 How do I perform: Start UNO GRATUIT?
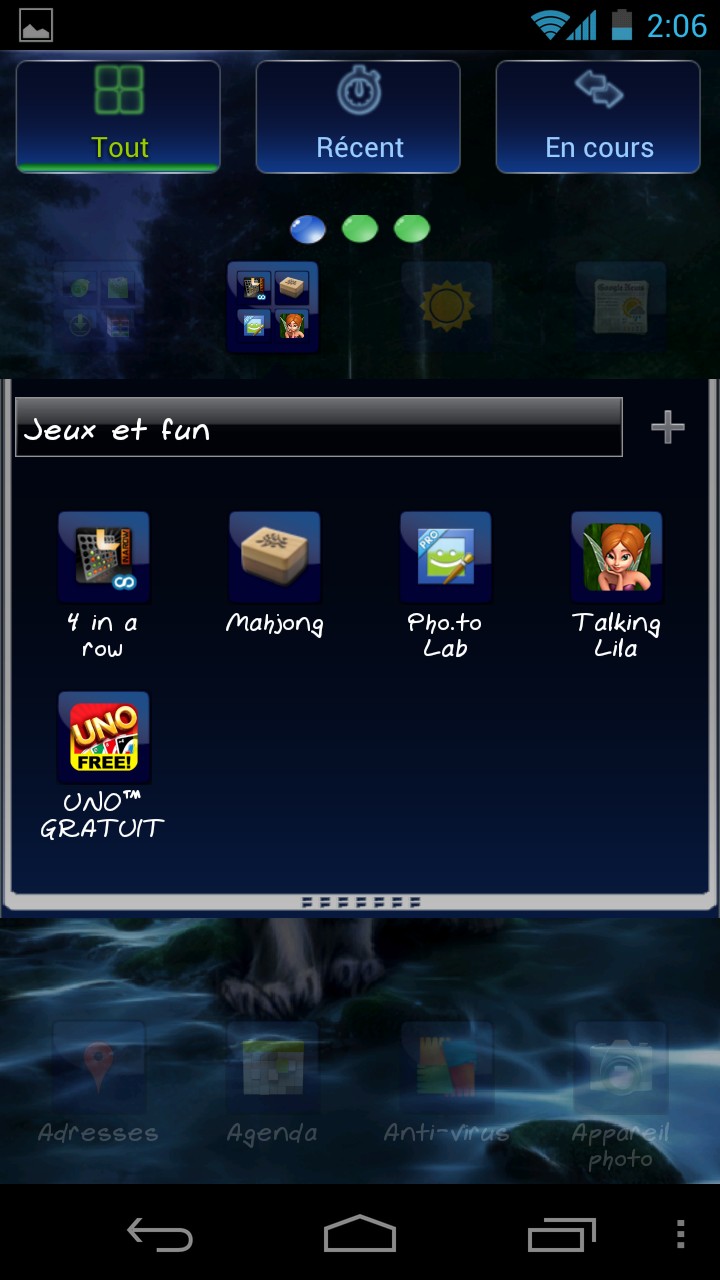[103, 737]
